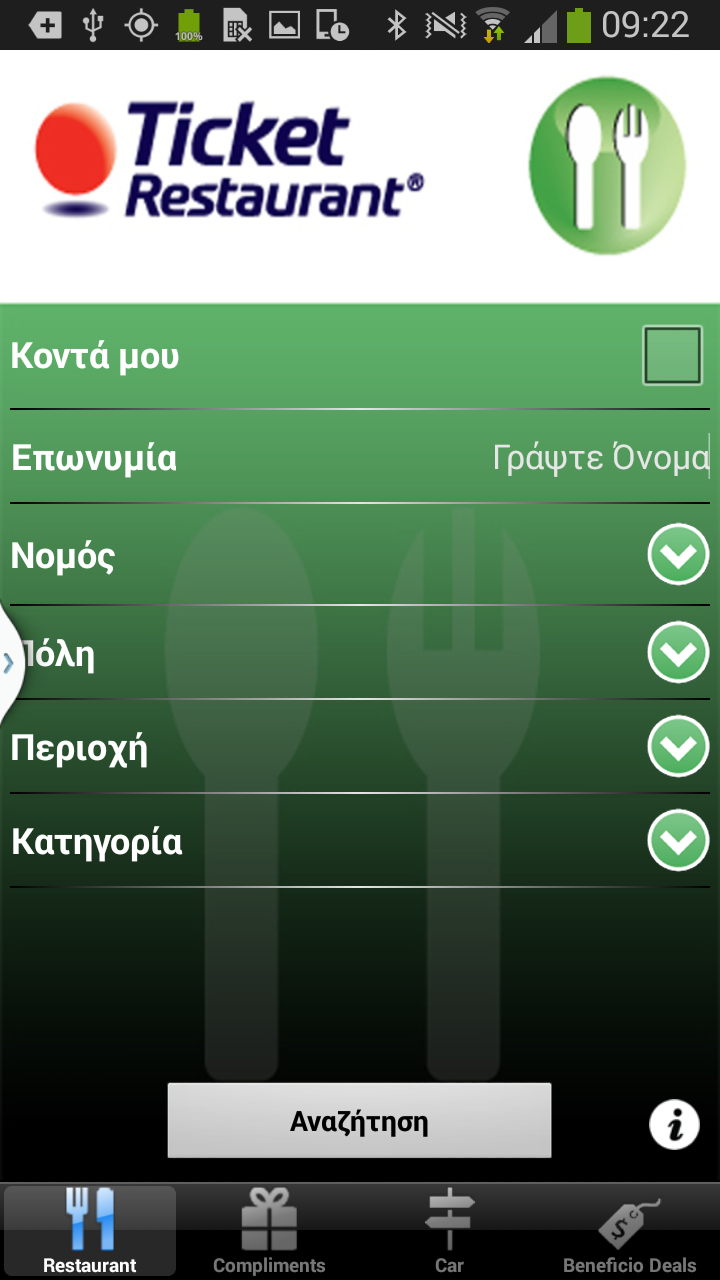Expand the Νομός dropdown
720x1280 pixels.
coord(678,554)
